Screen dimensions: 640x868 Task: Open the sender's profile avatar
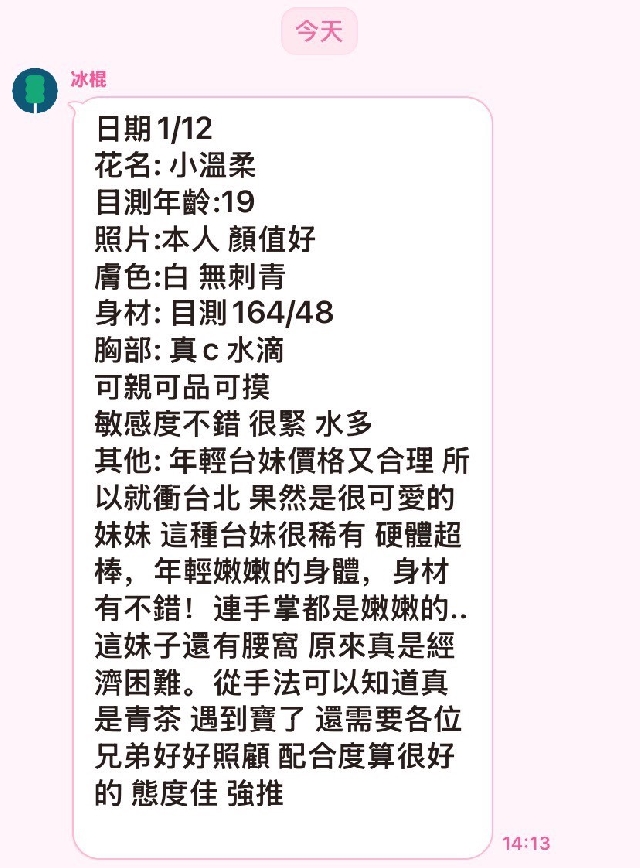click(x=35, y=90)
